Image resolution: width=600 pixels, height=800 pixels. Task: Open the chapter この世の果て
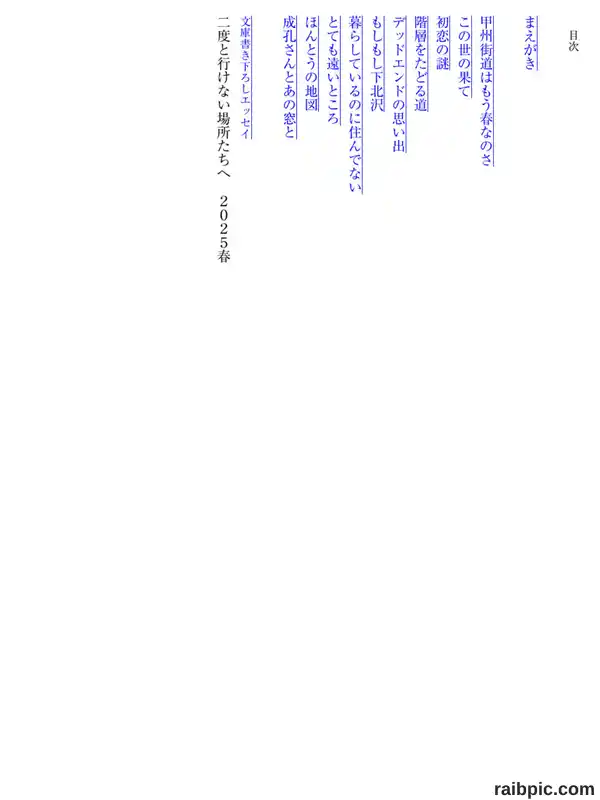465,57
